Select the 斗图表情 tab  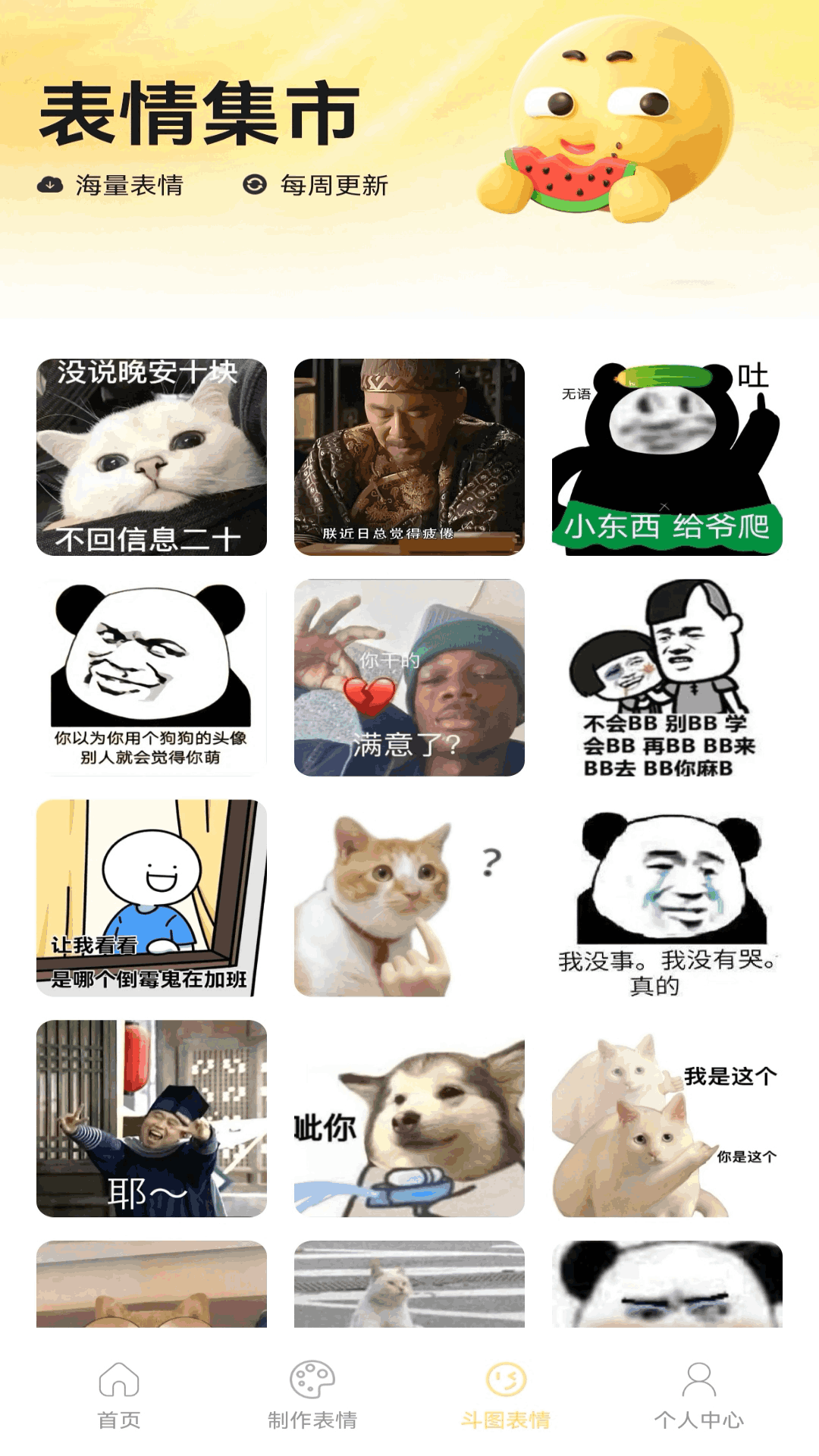pyautogui.click(x=506, y=1395)
